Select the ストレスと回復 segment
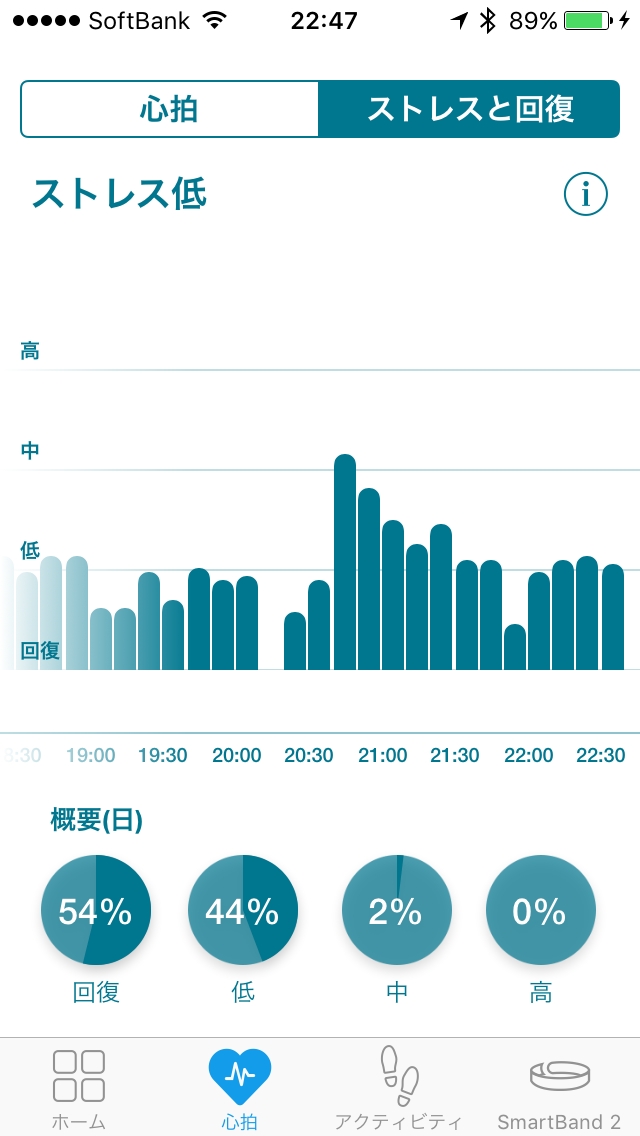 [469, 109]
